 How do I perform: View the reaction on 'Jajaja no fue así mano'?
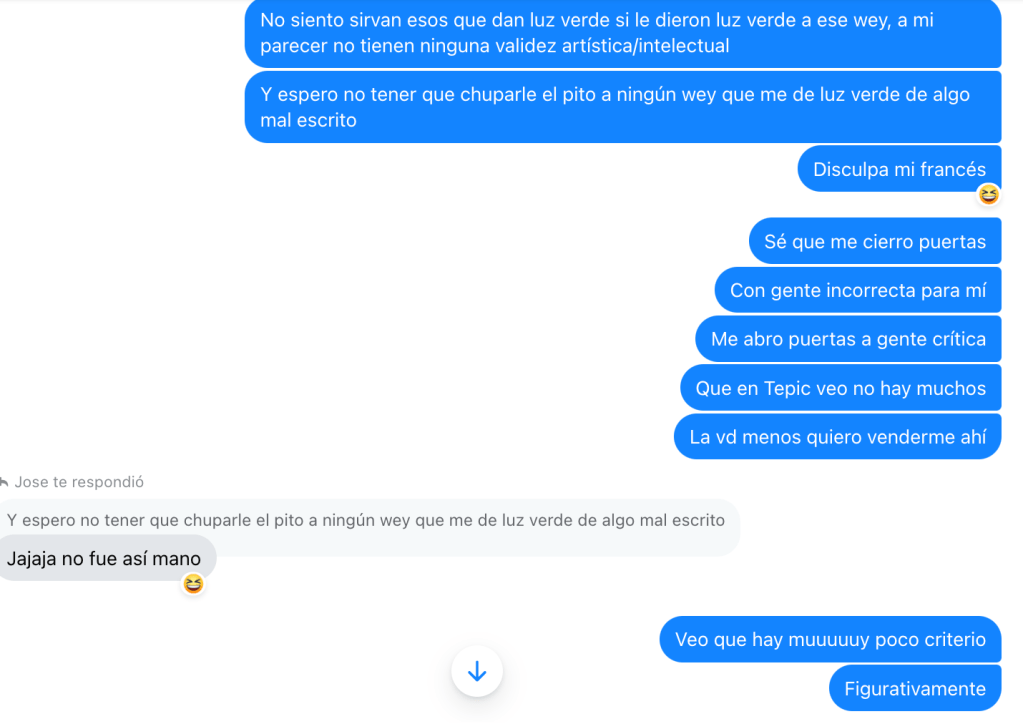[193, 583]
